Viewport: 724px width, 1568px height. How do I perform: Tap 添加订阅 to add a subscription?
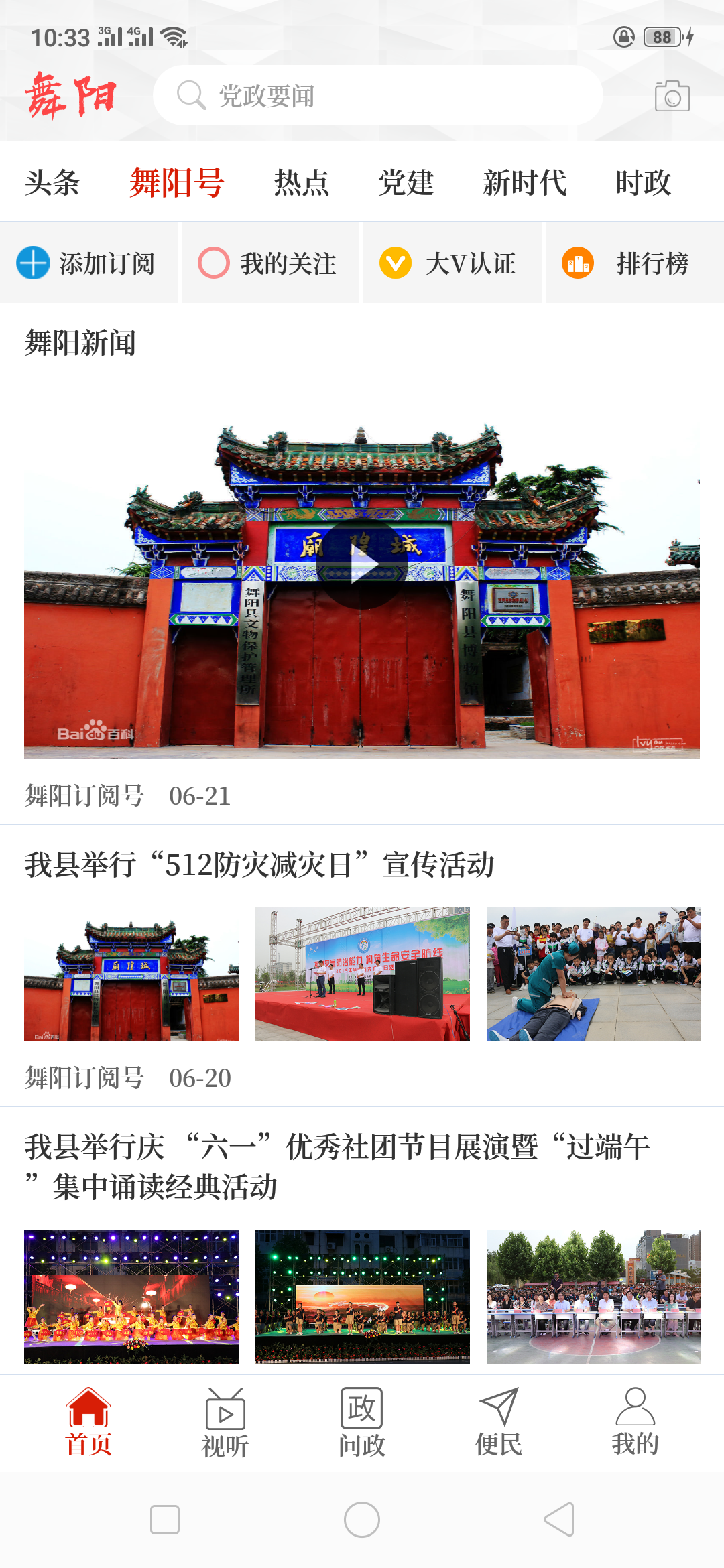pos(88,263)
